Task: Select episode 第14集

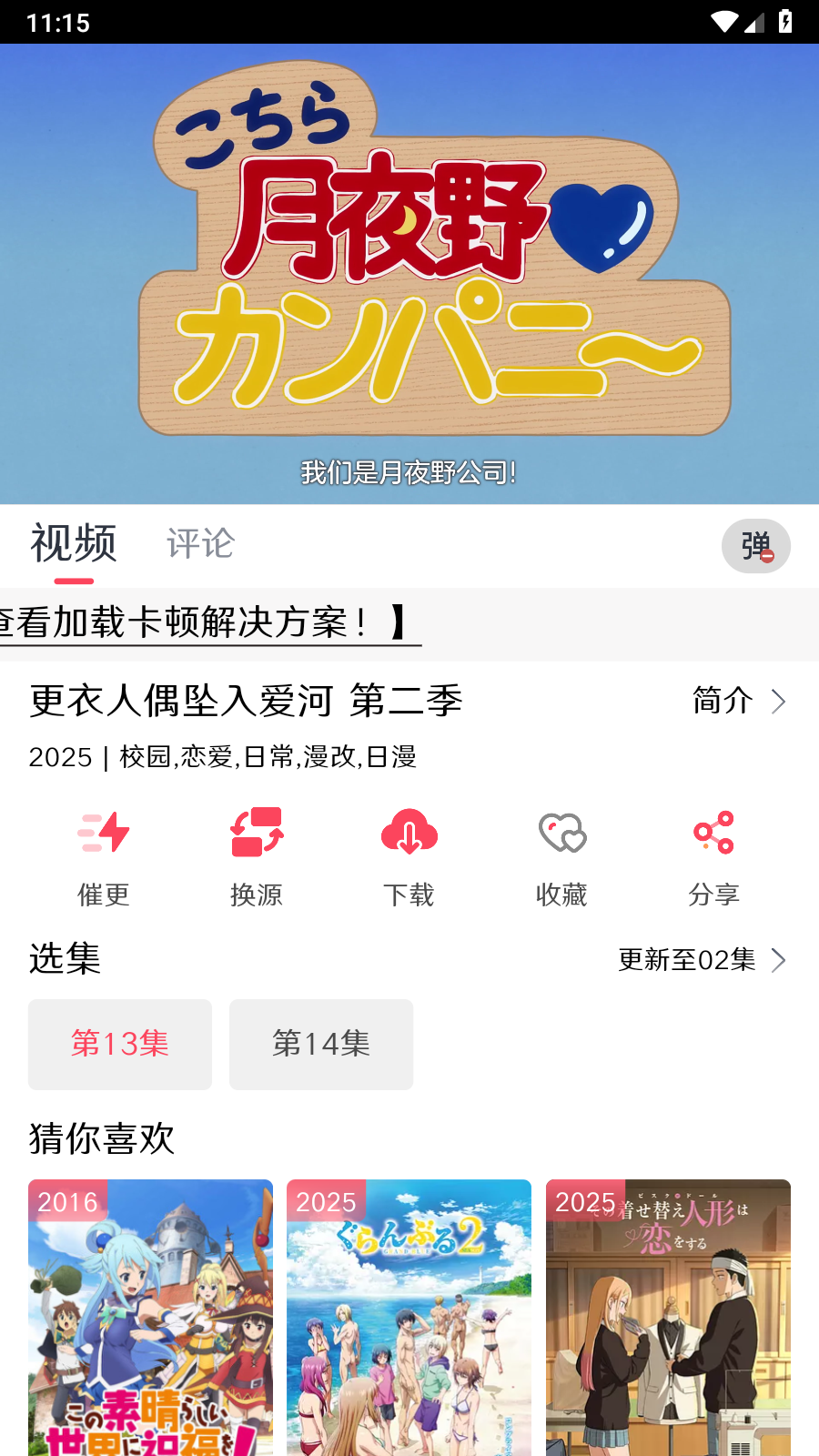Action: [321, 1044]
